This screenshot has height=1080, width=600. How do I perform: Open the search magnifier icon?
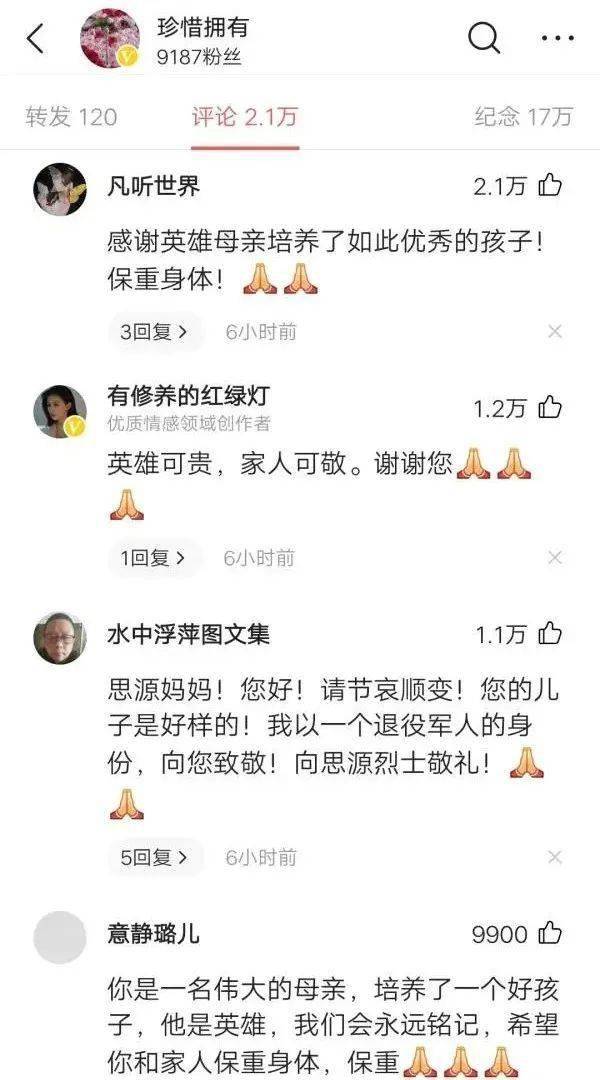coord(484,37)
